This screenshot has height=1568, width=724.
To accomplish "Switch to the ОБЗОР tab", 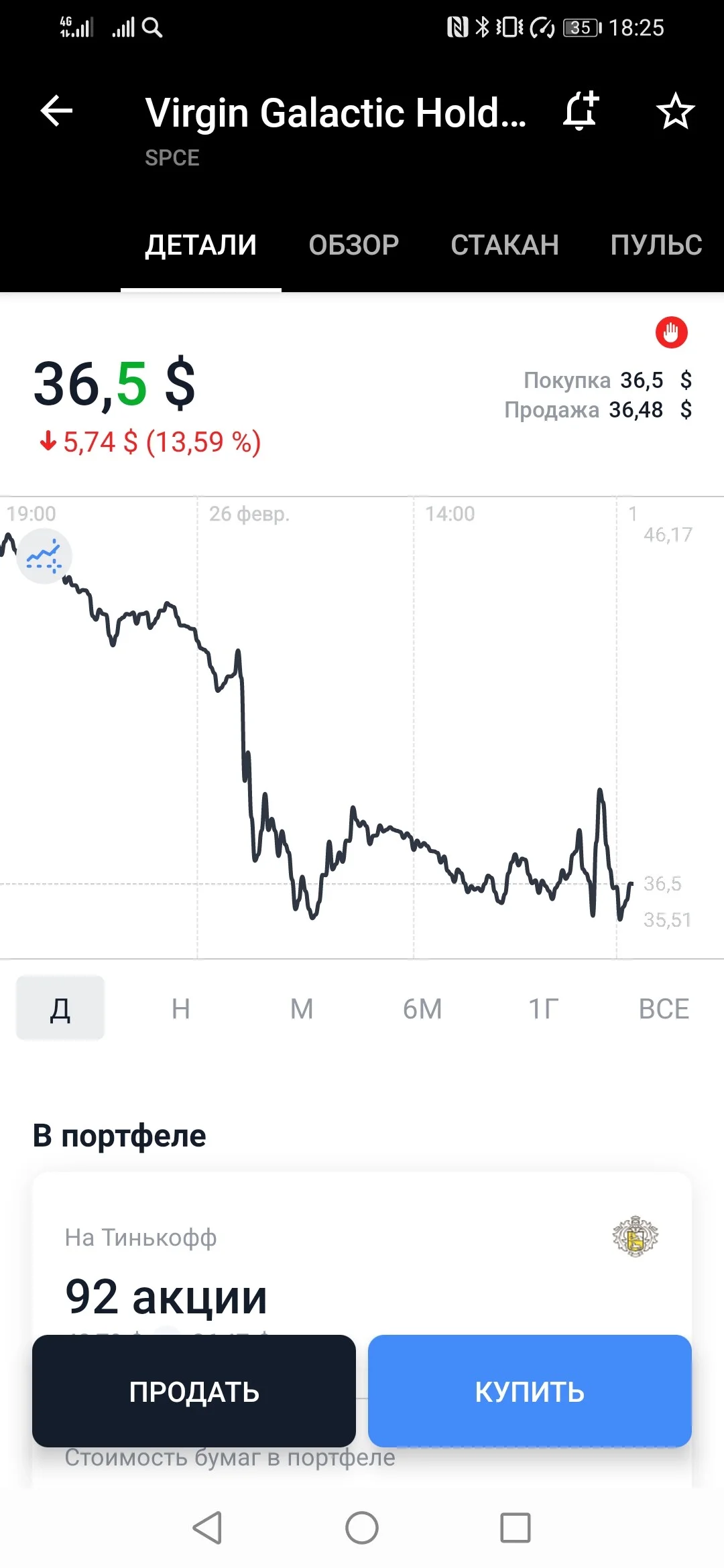I will 354,245.
